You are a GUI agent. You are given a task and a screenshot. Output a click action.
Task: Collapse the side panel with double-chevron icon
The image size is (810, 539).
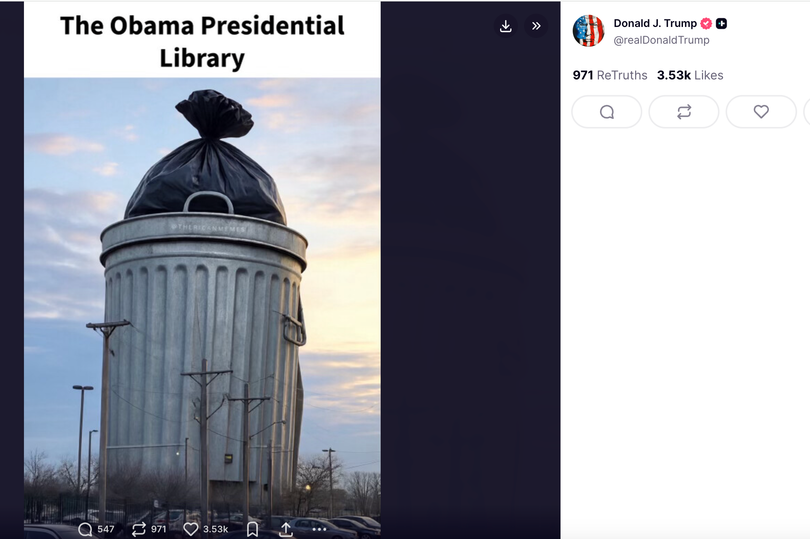point(536,26)
